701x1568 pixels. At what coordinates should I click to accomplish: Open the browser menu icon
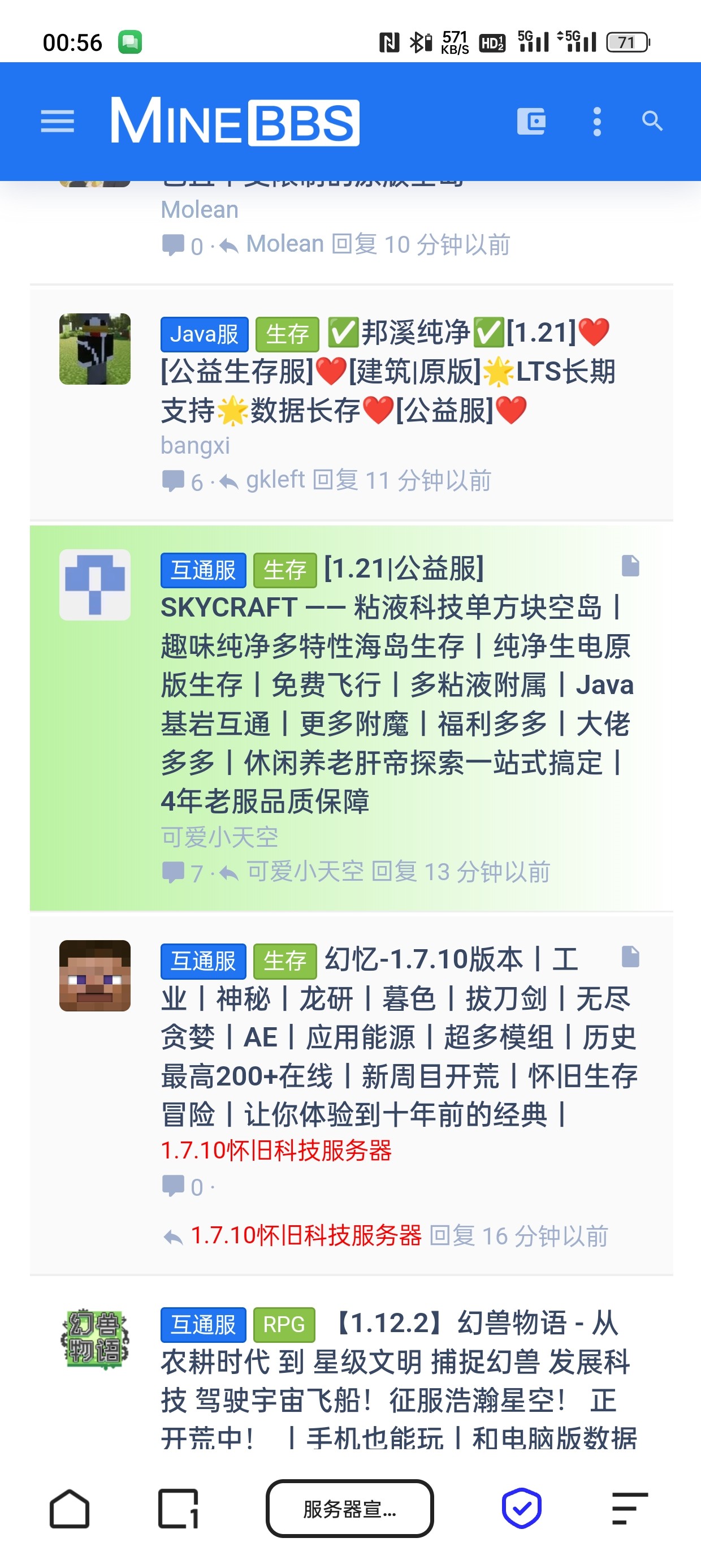(629, 1509)
